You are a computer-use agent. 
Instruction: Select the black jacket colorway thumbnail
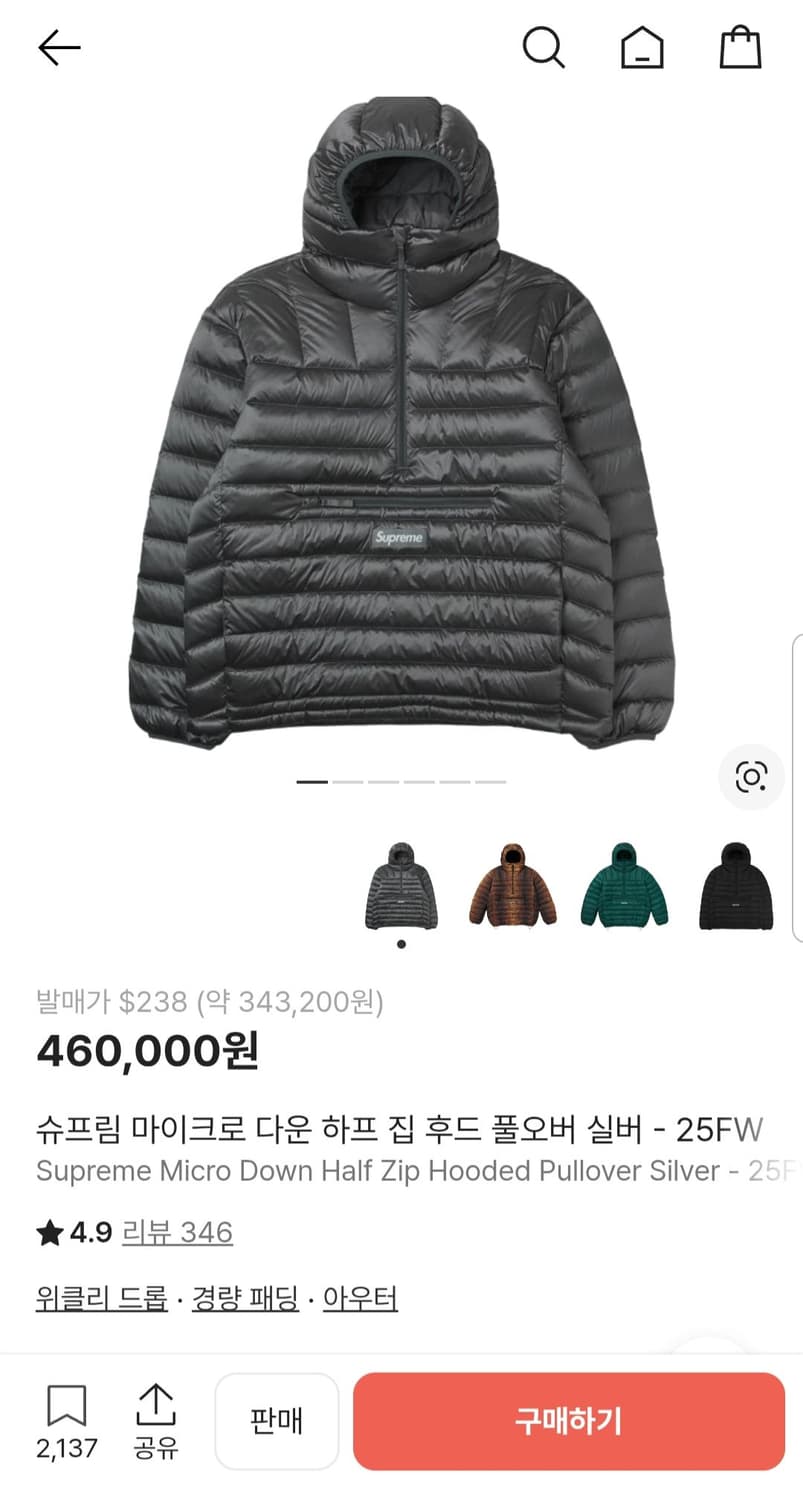pos(735,885)
